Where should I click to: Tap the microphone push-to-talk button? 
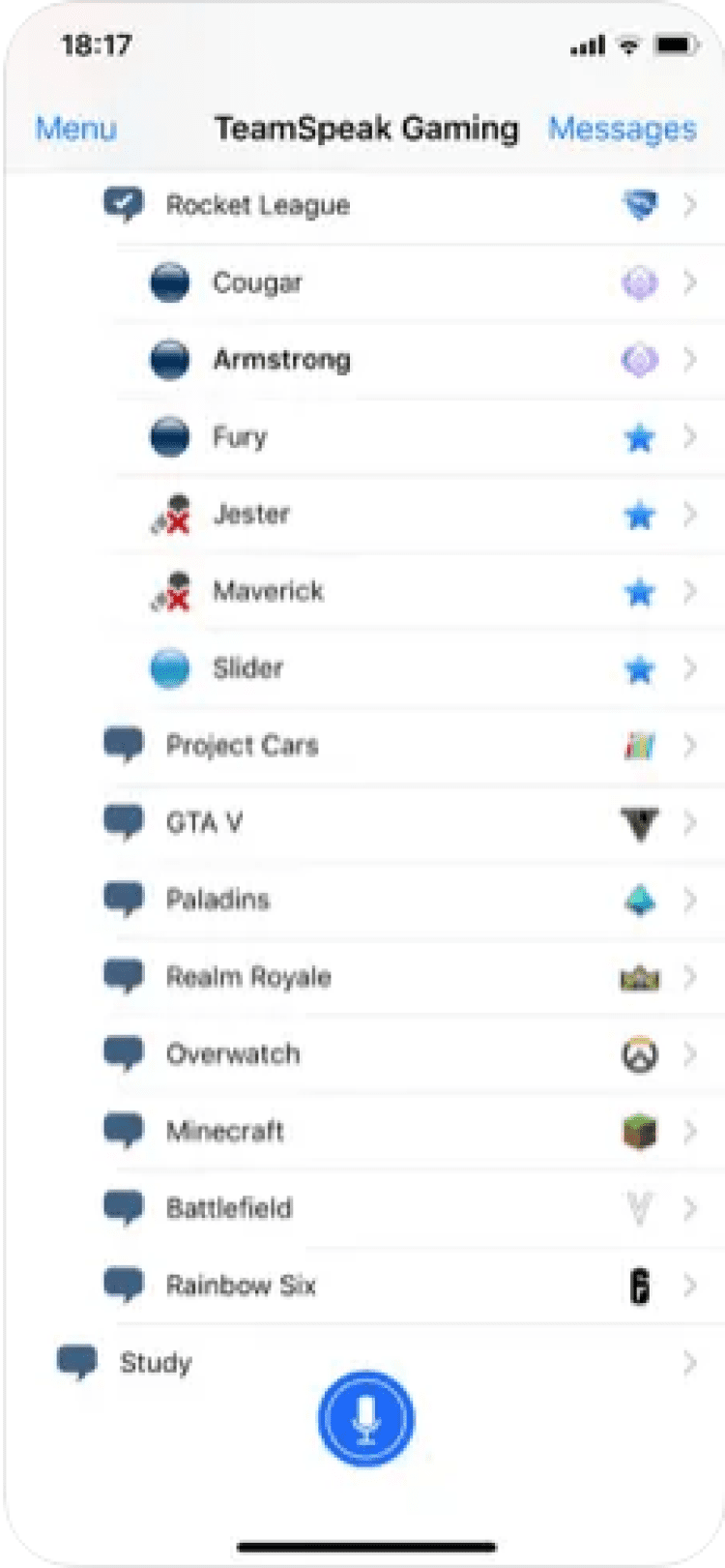point(365,1418)
